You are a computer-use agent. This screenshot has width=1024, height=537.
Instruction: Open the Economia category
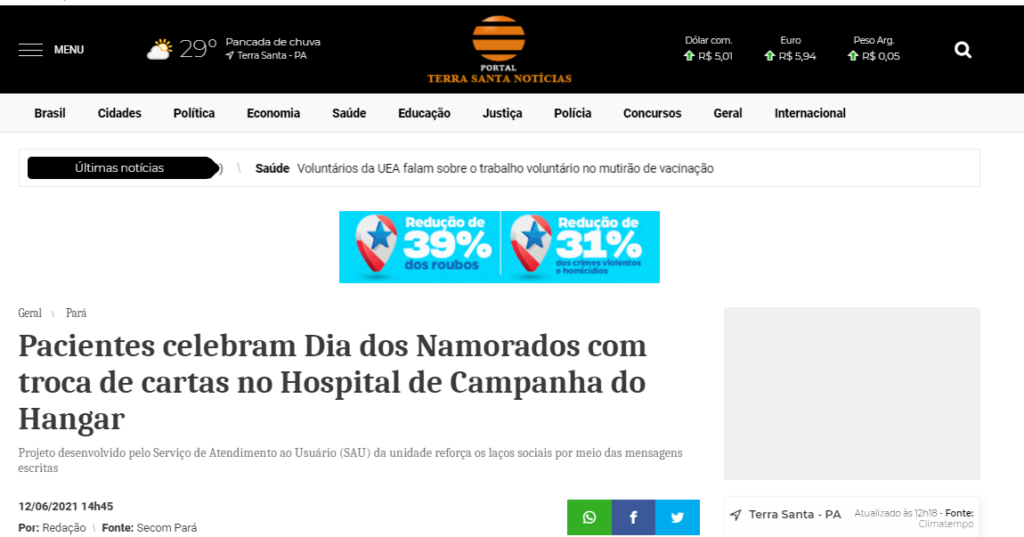click(273, 113)
